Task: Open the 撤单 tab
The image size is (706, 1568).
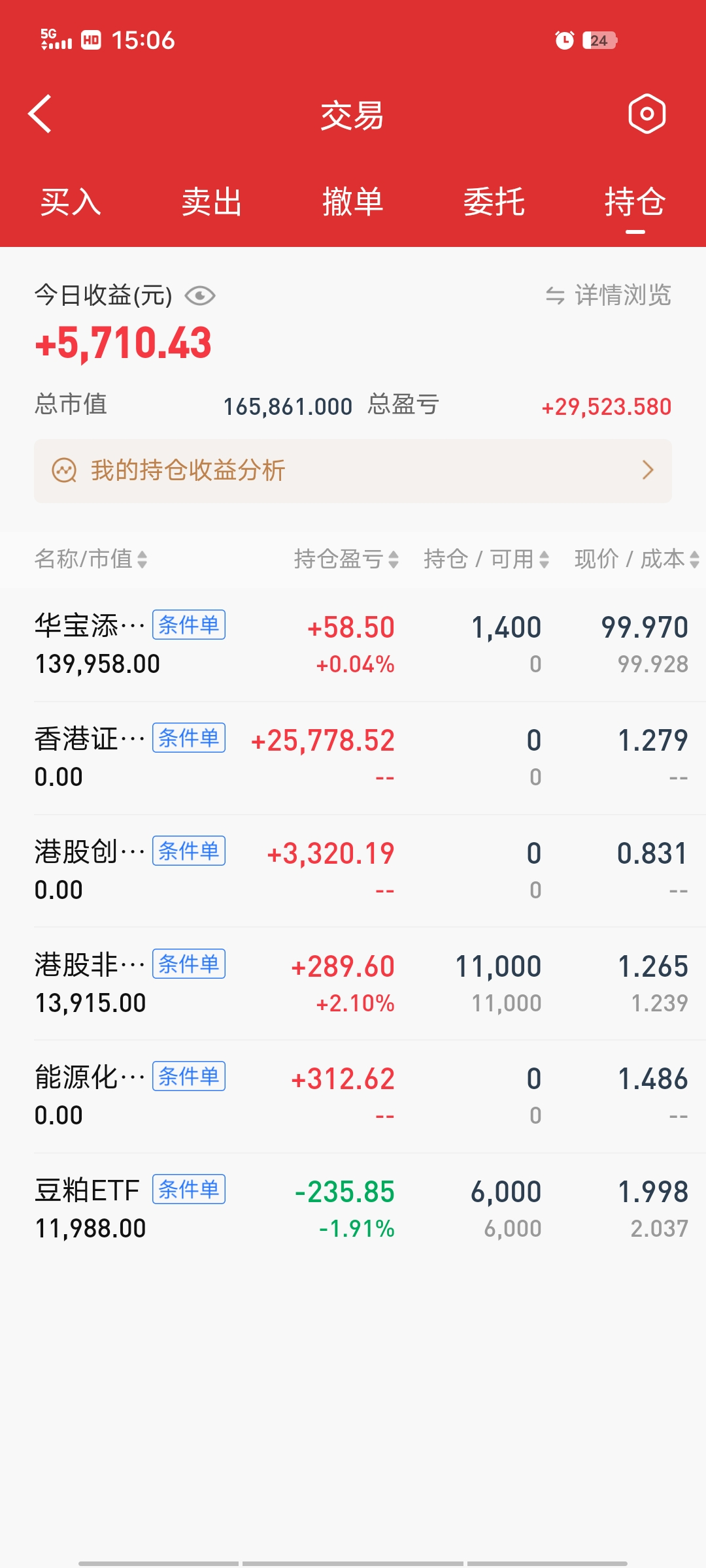Action: coord(353,202)
